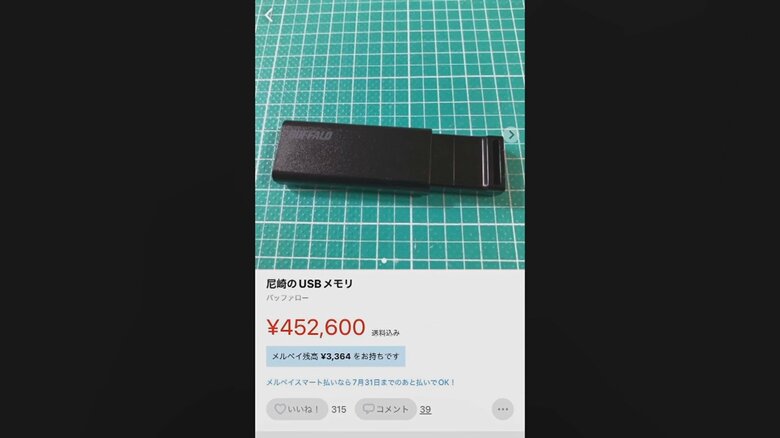This screenshot has height=438, width=780.
Task: View the 39 comments count link
Action: coord(425,409)
